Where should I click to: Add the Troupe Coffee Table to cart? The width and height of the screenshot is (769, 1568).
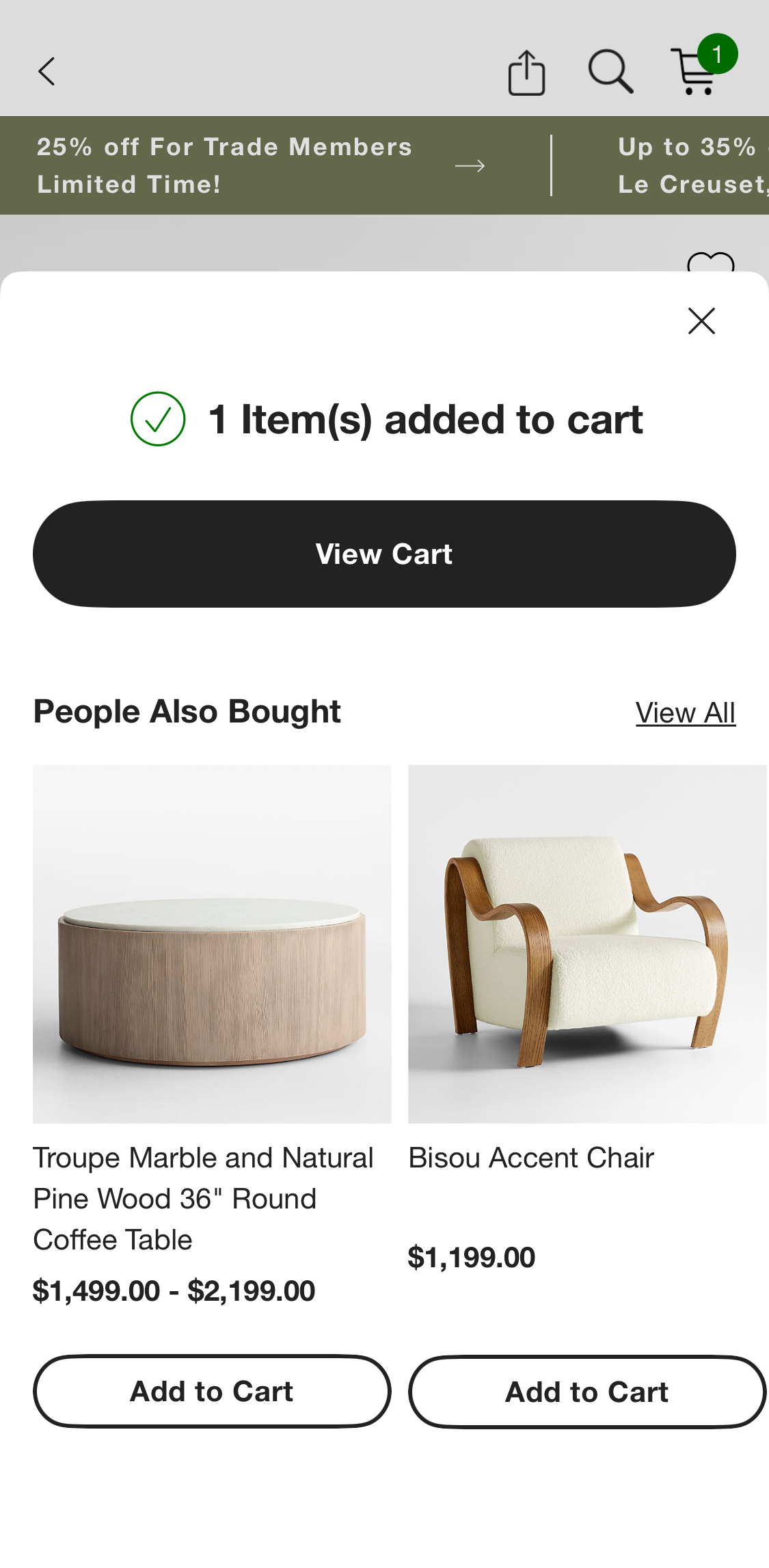pos(212,1392)
